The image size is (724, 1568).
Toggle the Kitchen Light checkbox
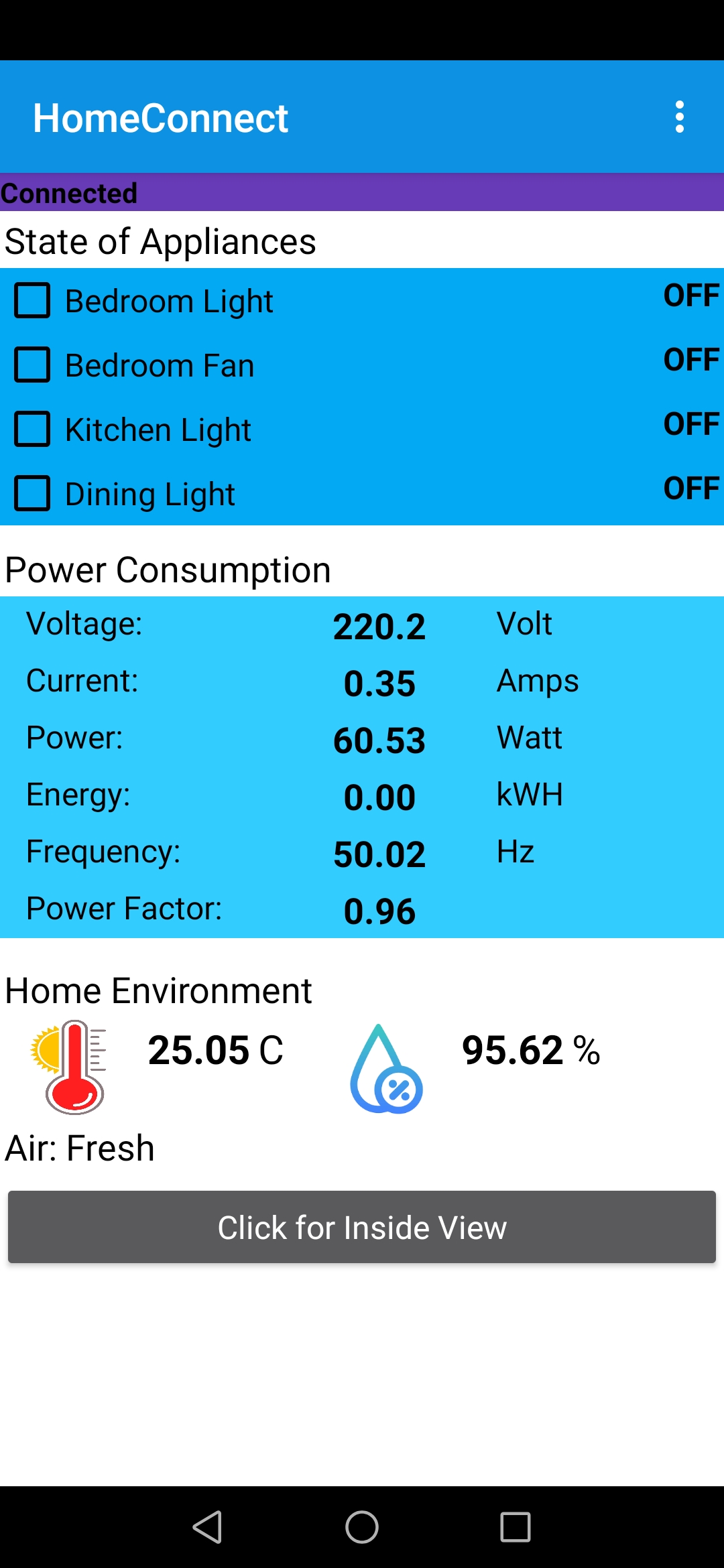pyautogui.click(x=32, y=430)
